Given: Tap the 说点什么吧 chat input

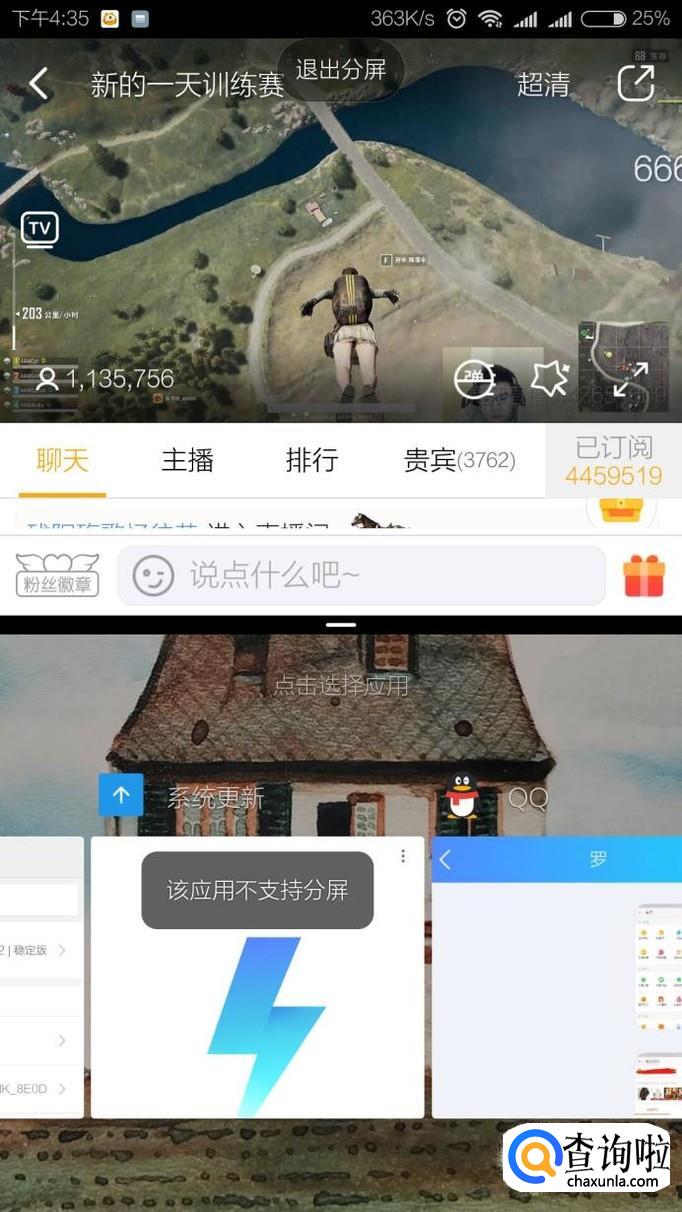Looking at the screenshot, I should (361, 575).
